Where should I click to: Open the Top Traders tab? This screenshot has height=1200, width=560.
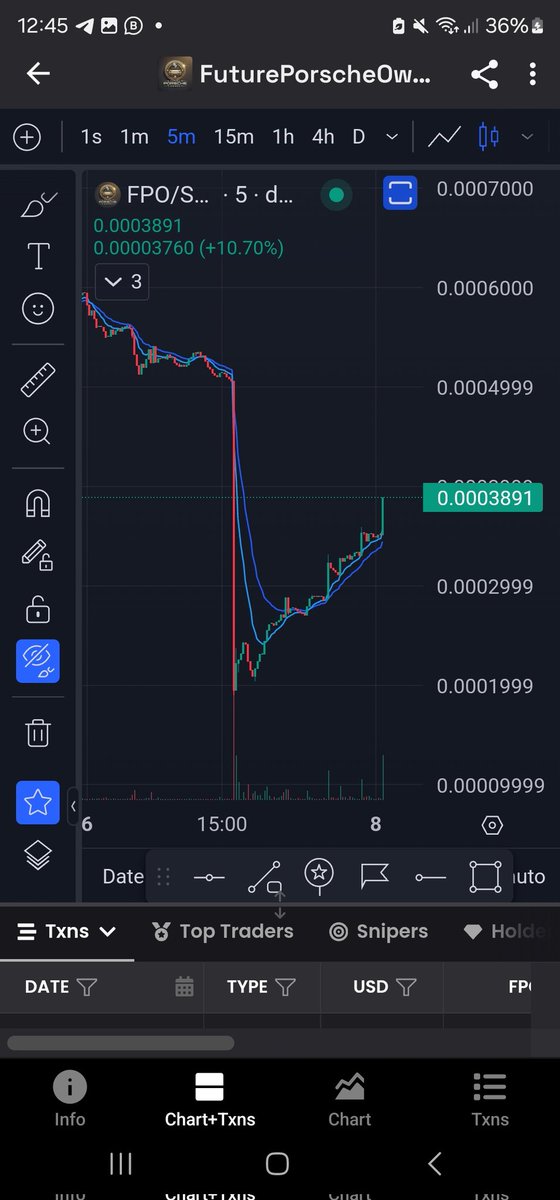pos(222,931)
